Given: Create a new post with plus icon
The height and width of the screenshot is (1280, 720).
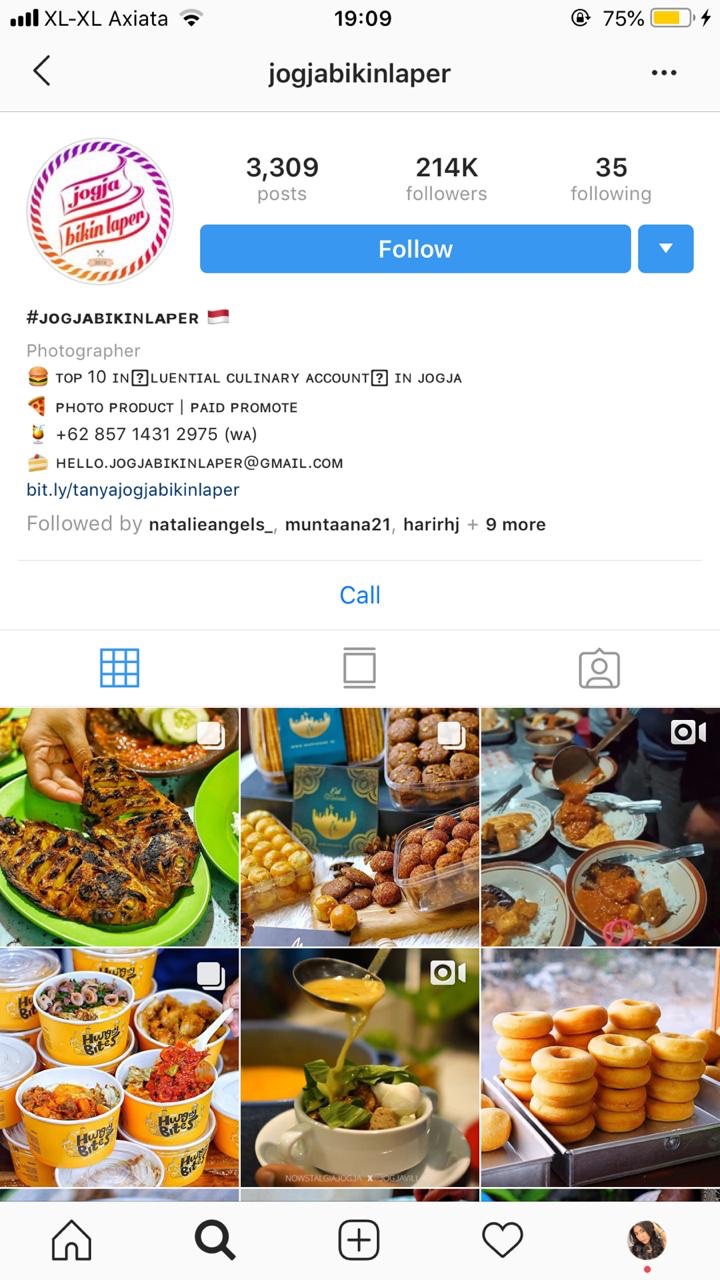Looking at the screenshot, I should [359, 1241].
